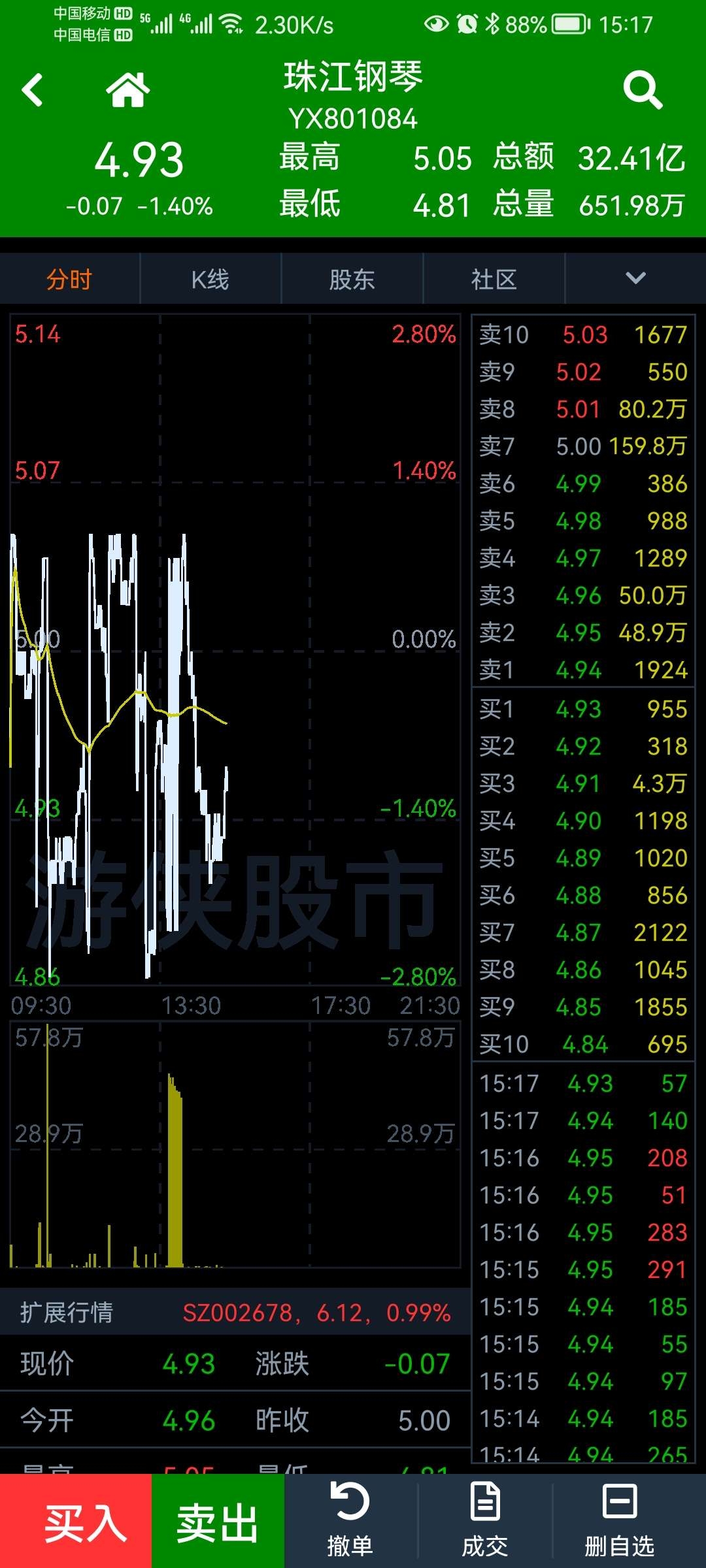Expand more tabs with the chevron
The height and width of the screenshot is (1568, 706).
(635, 279)
